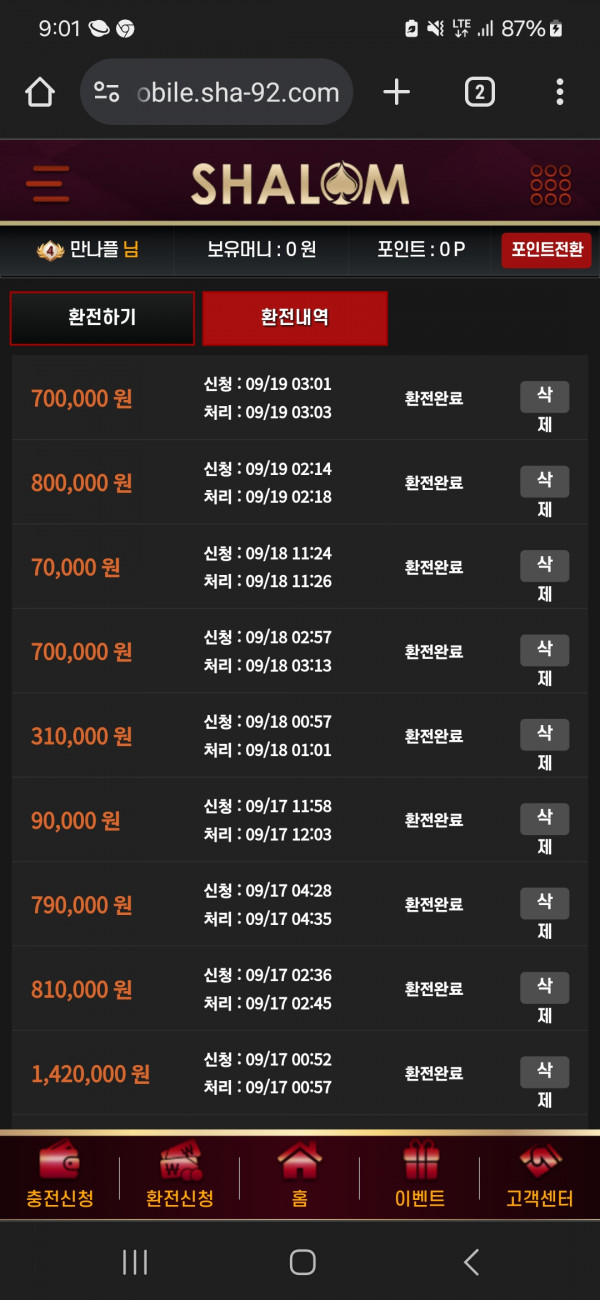
Task: Go to 홈 in bottom navigation
Action: point(300,1176)
